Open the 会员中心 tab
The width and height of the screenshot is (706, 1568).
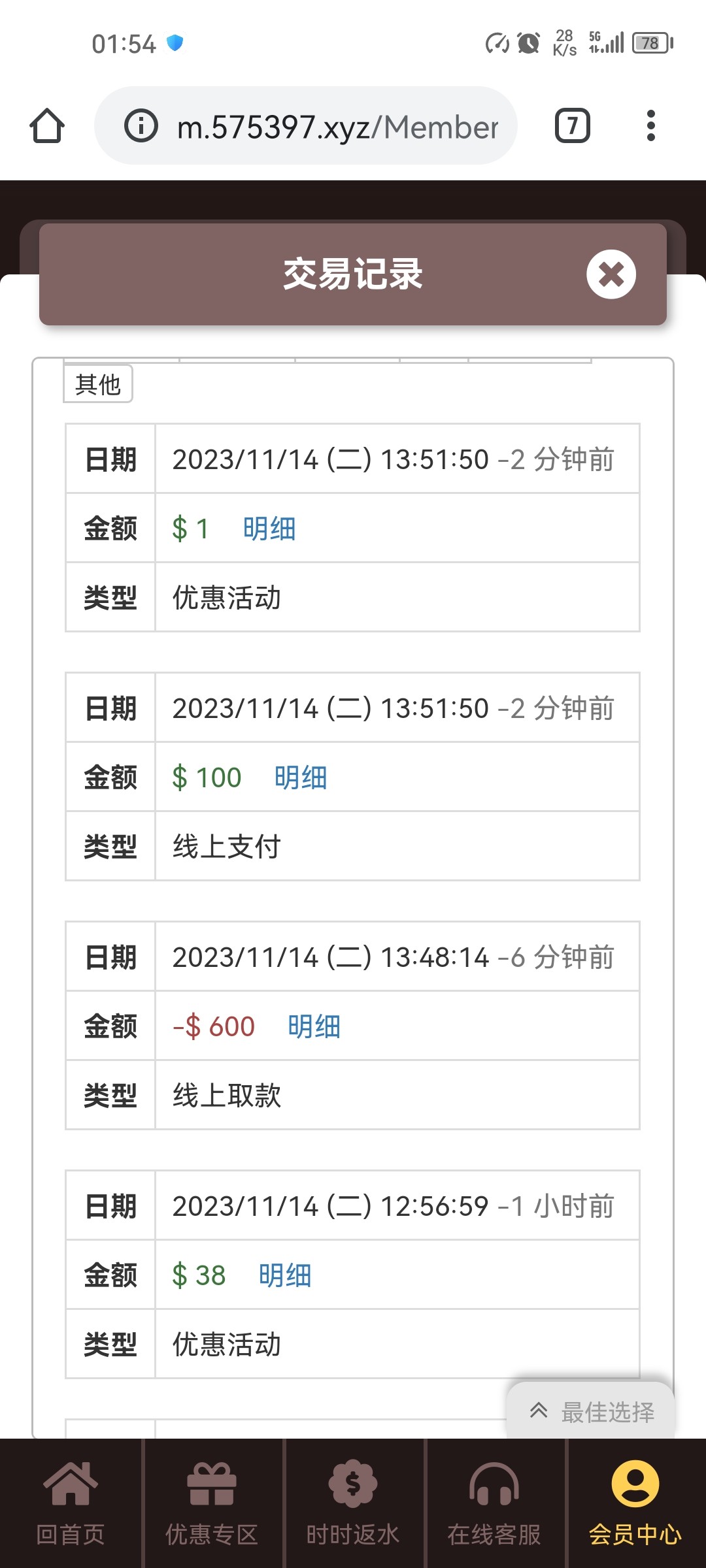click(x=635, y=1504)
